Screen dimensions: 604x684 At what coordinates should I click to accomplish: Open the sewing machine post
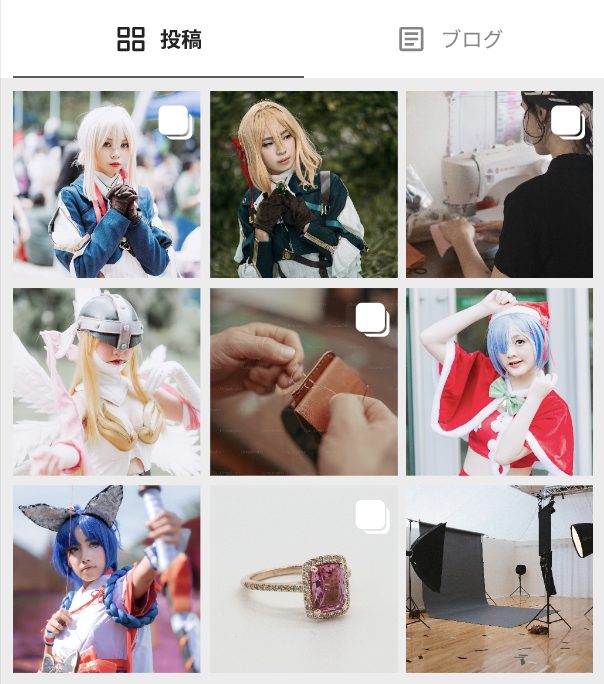point(499,185)
